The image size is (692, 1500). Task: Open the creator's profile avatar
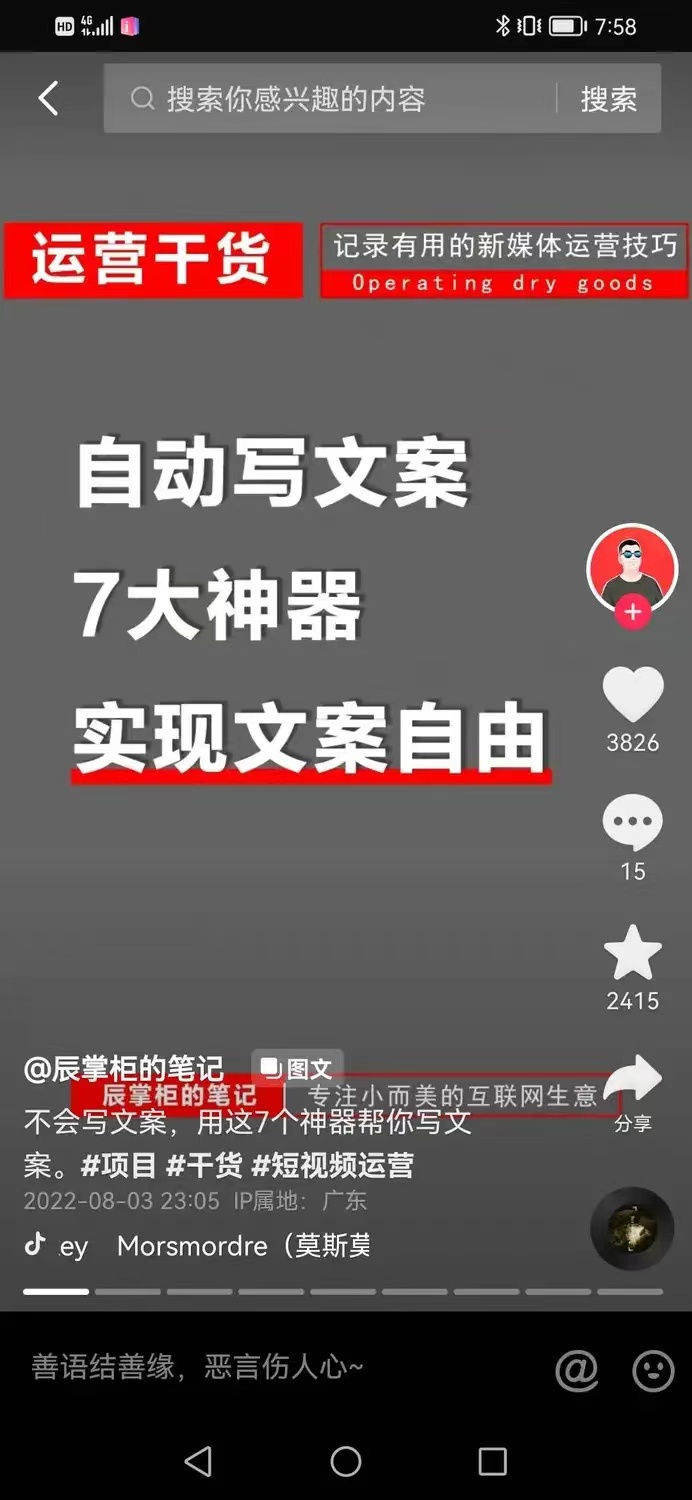pos(632,566)
